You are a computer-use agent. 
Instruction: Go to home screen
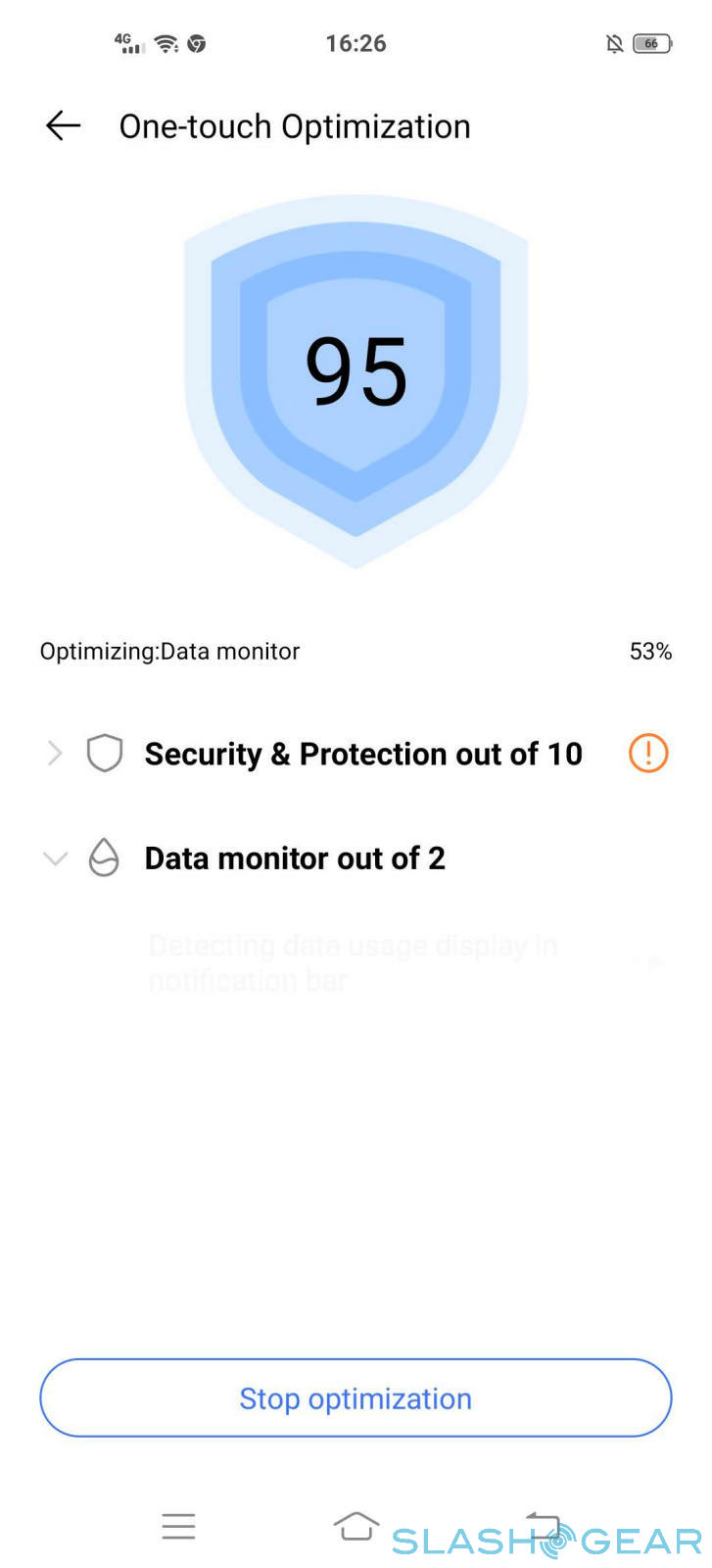click(356, 1526)
